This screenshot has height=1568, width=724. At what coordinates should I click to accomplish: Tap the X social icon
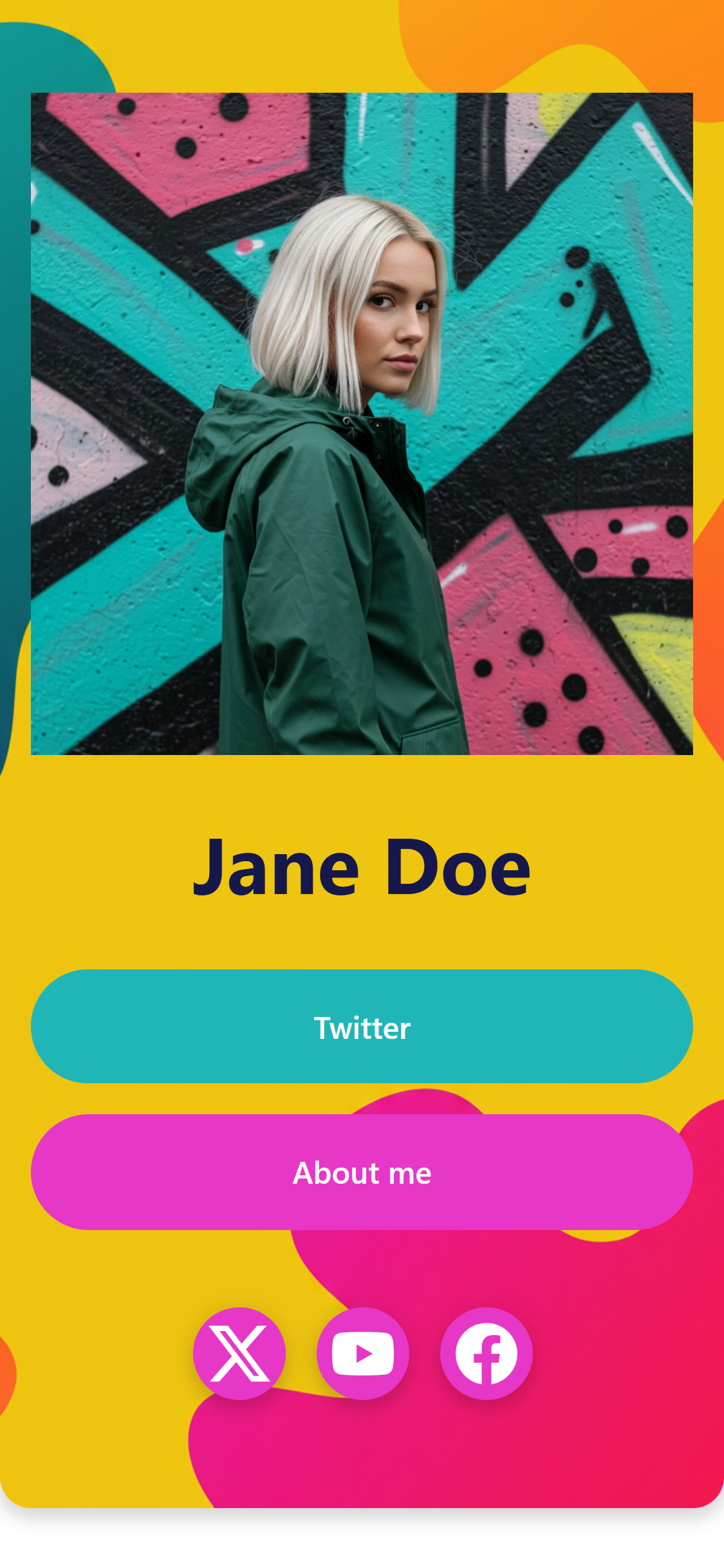click(x=239, y=1353)
